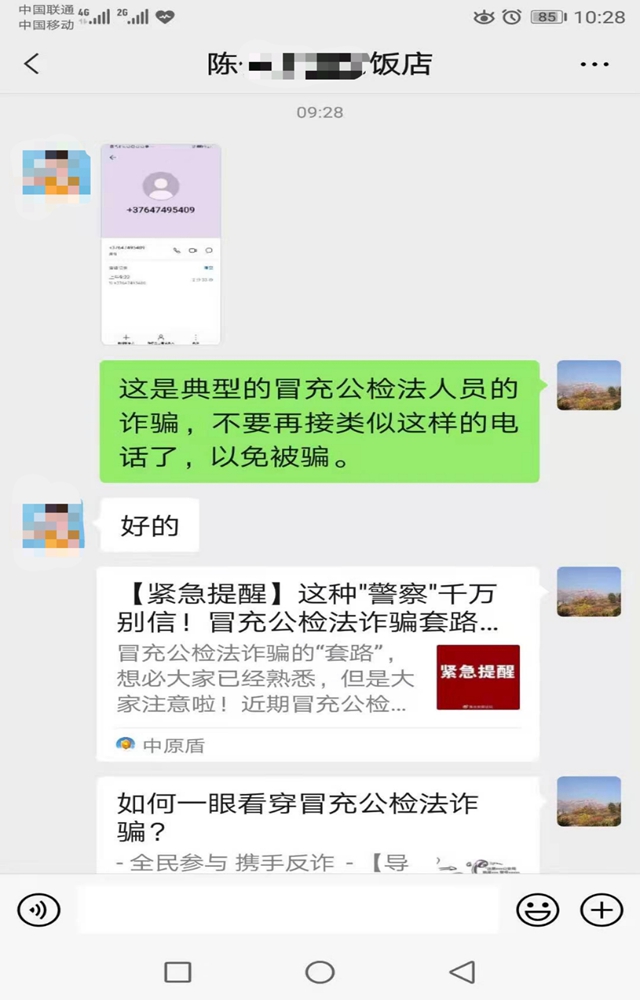Open the emoji picker
Image resolution: width=640 pixels, height=1000 pixels.
pyautogui.click(x=537, y=909)
